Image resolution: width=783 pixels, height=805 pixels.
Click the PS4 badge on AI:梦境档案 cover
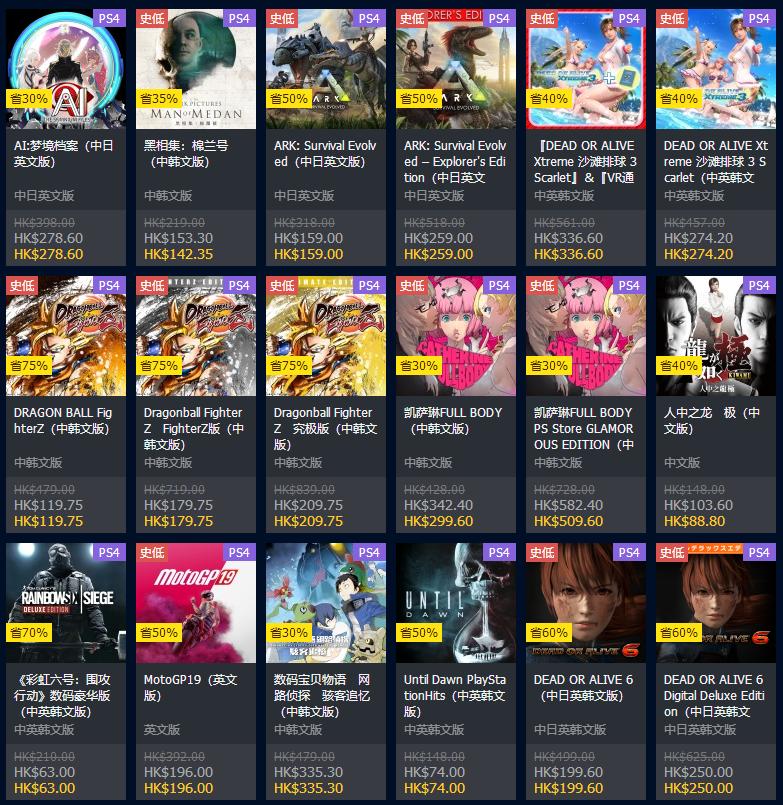point(108,17)
